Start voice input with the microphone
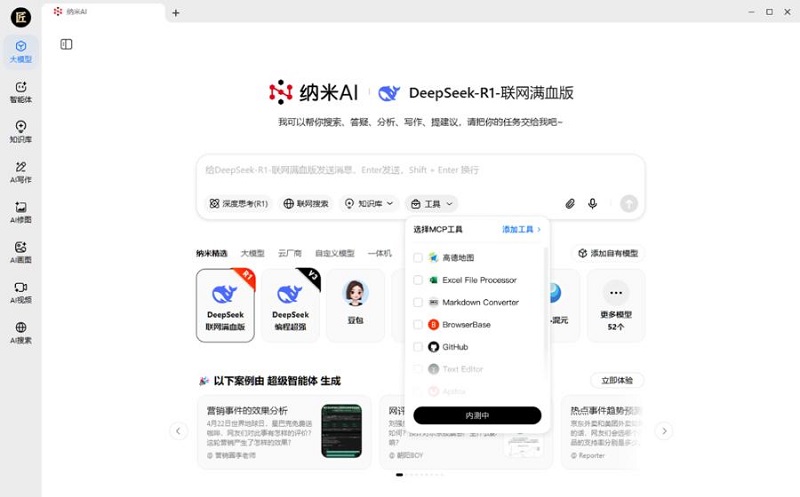 pyautogui.click(x=593, y=203)
